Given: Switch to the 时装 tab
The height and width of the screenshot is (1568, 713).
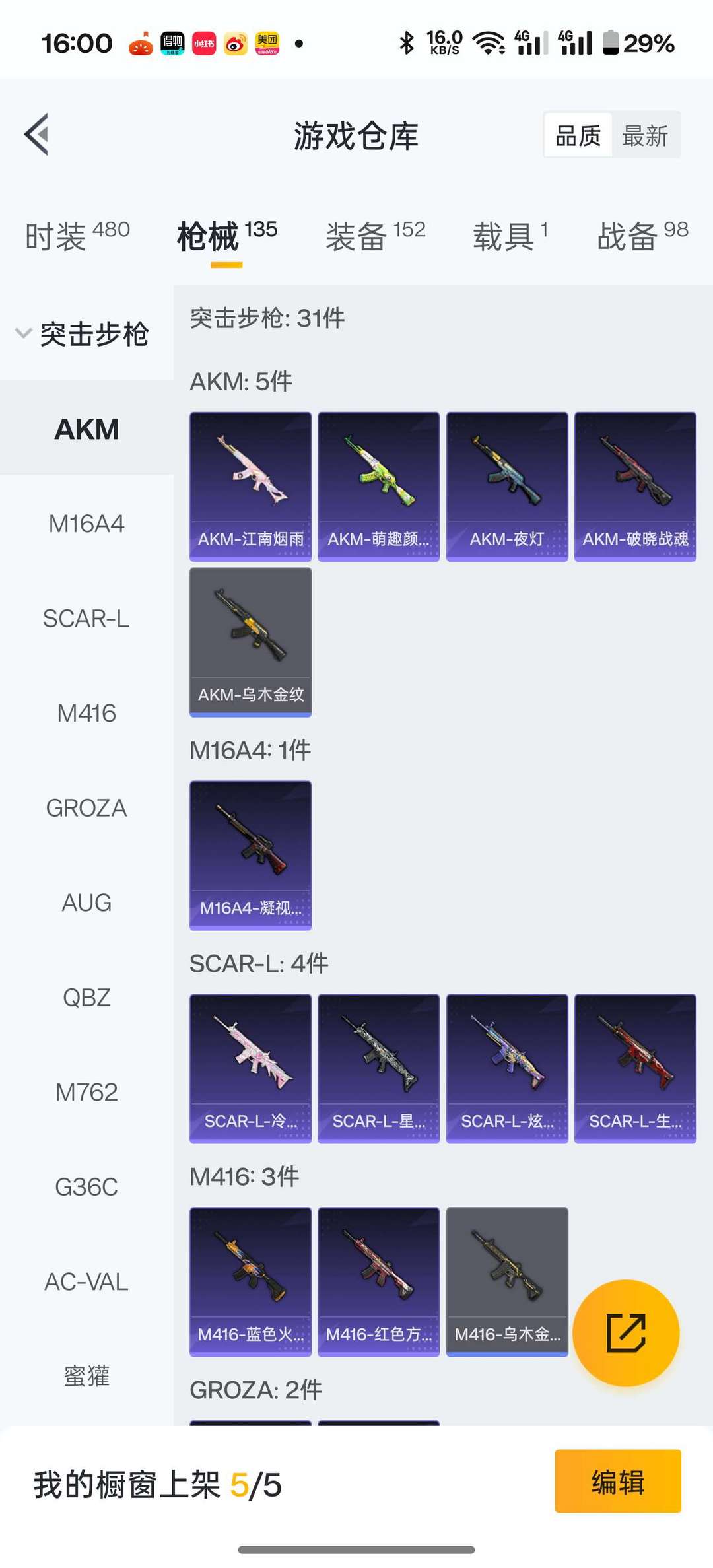Looking at the screenshot, I should point(77,235).
